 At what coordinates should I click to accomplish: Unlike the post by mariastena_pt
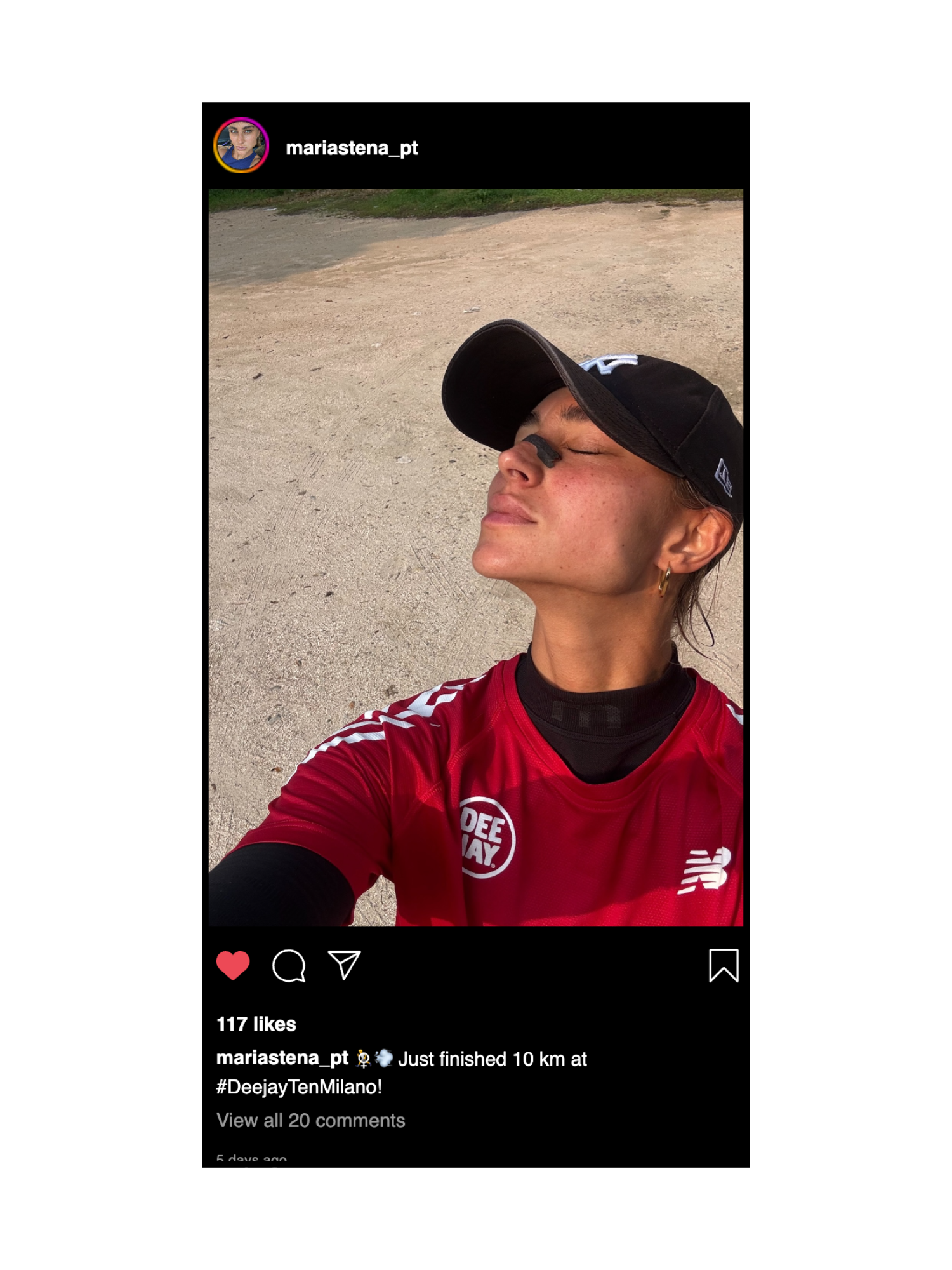click(x=233, y=965)
